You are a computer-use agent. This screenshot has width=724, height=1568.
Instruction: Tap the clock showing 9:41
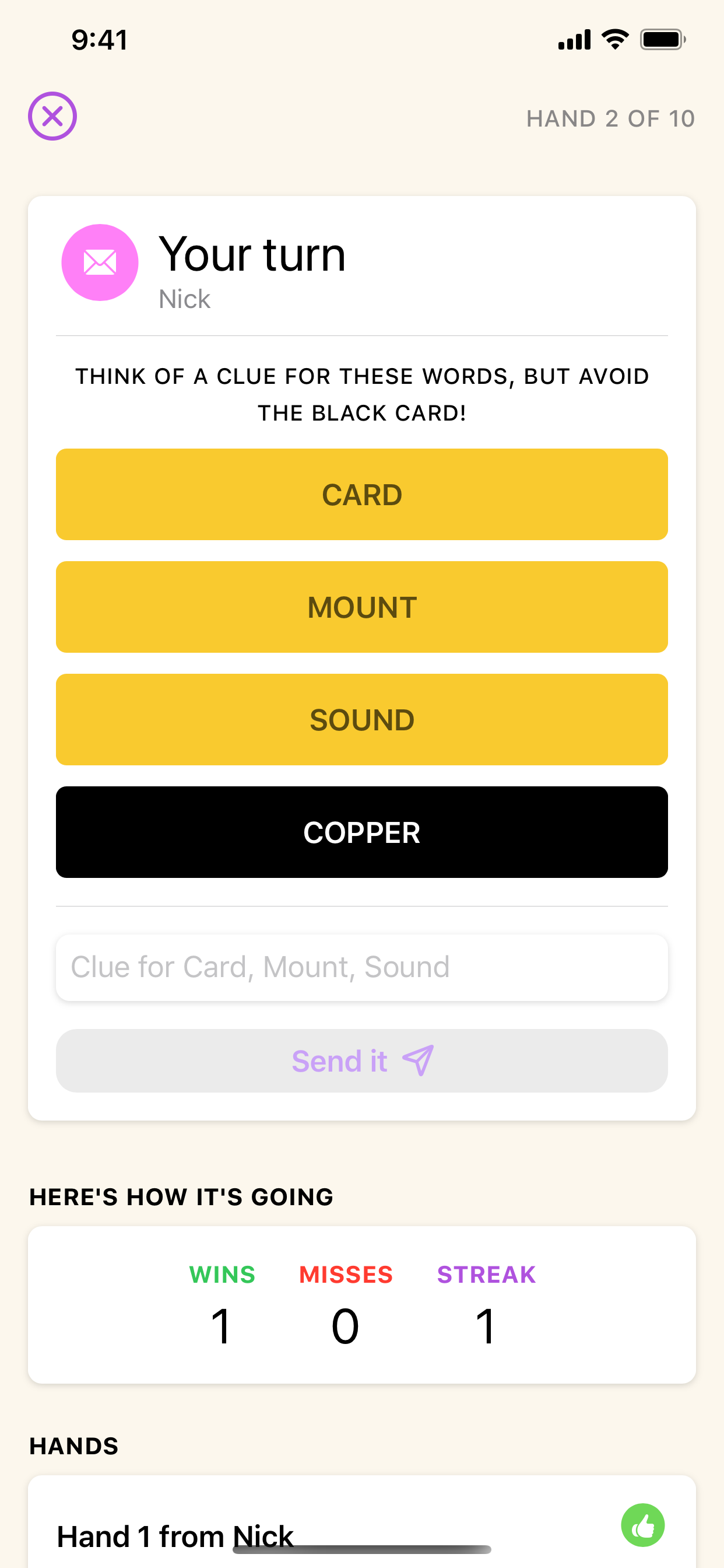tap(99, 40)
